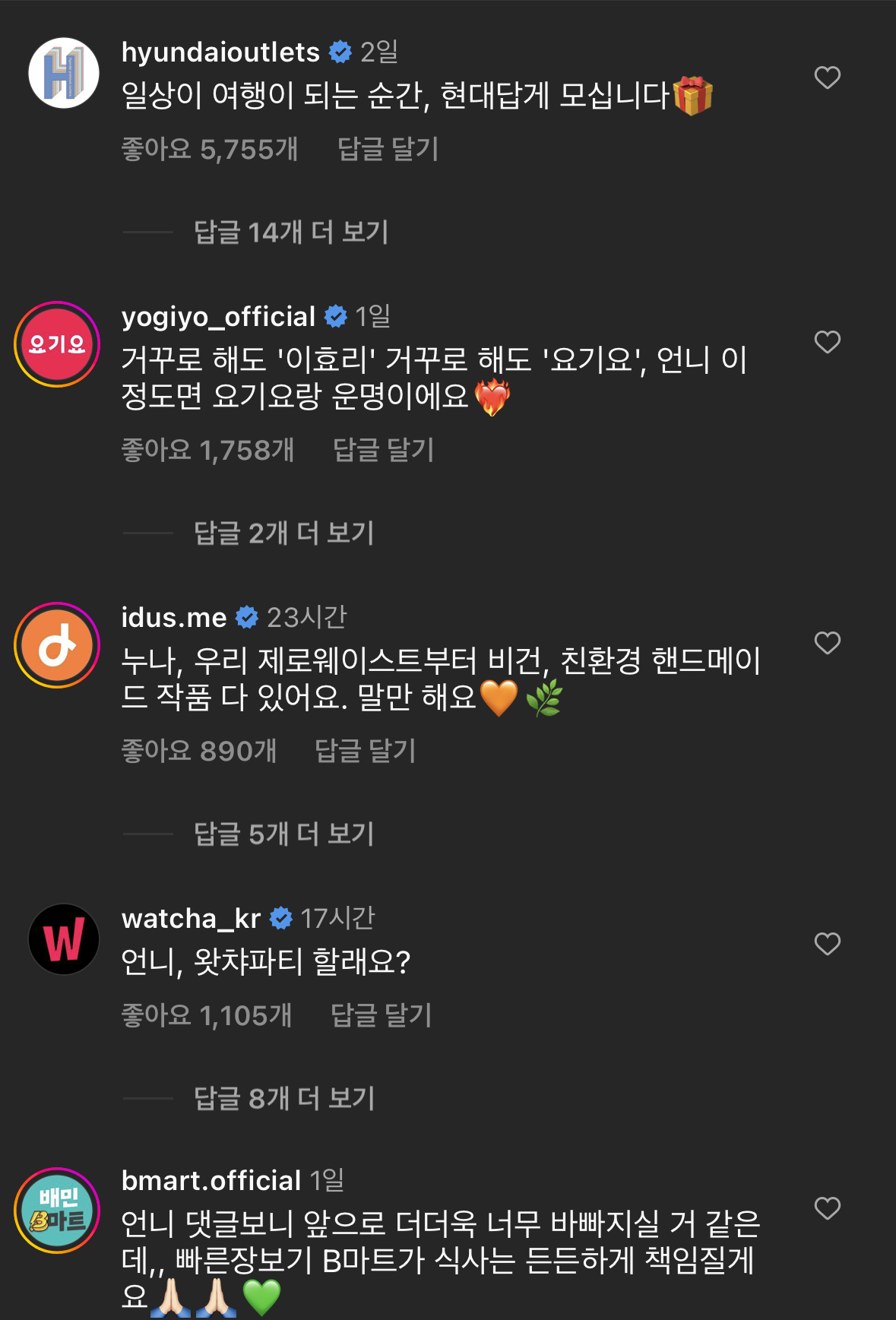Image resolution: width=896 pixels, height=1320 pixels.
Task: Expand 8 more replies under watcha_kr
Action: (x=284, y=1098)
